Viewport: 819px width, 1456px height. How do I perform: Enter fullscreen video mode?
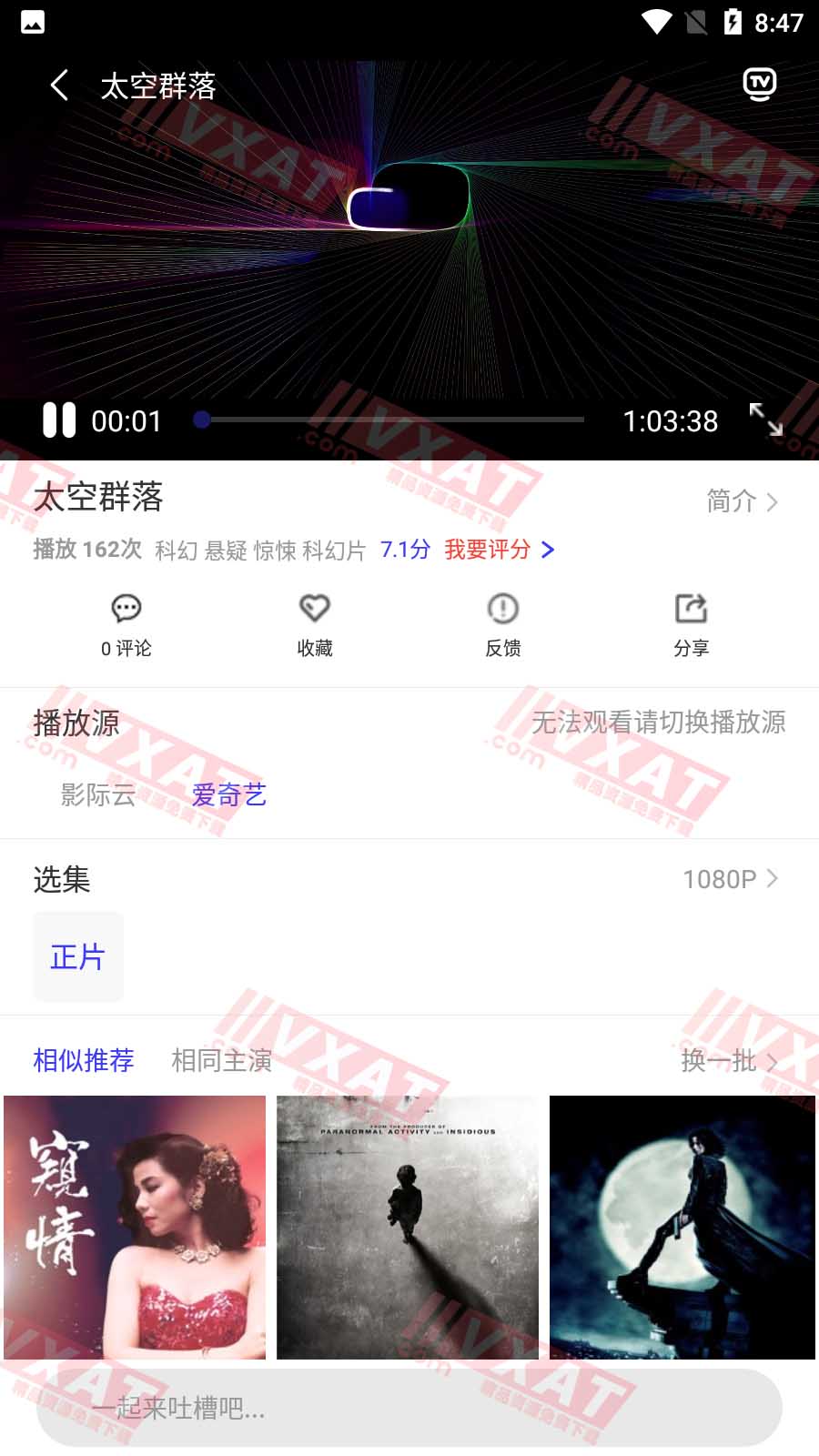[765, 420]
